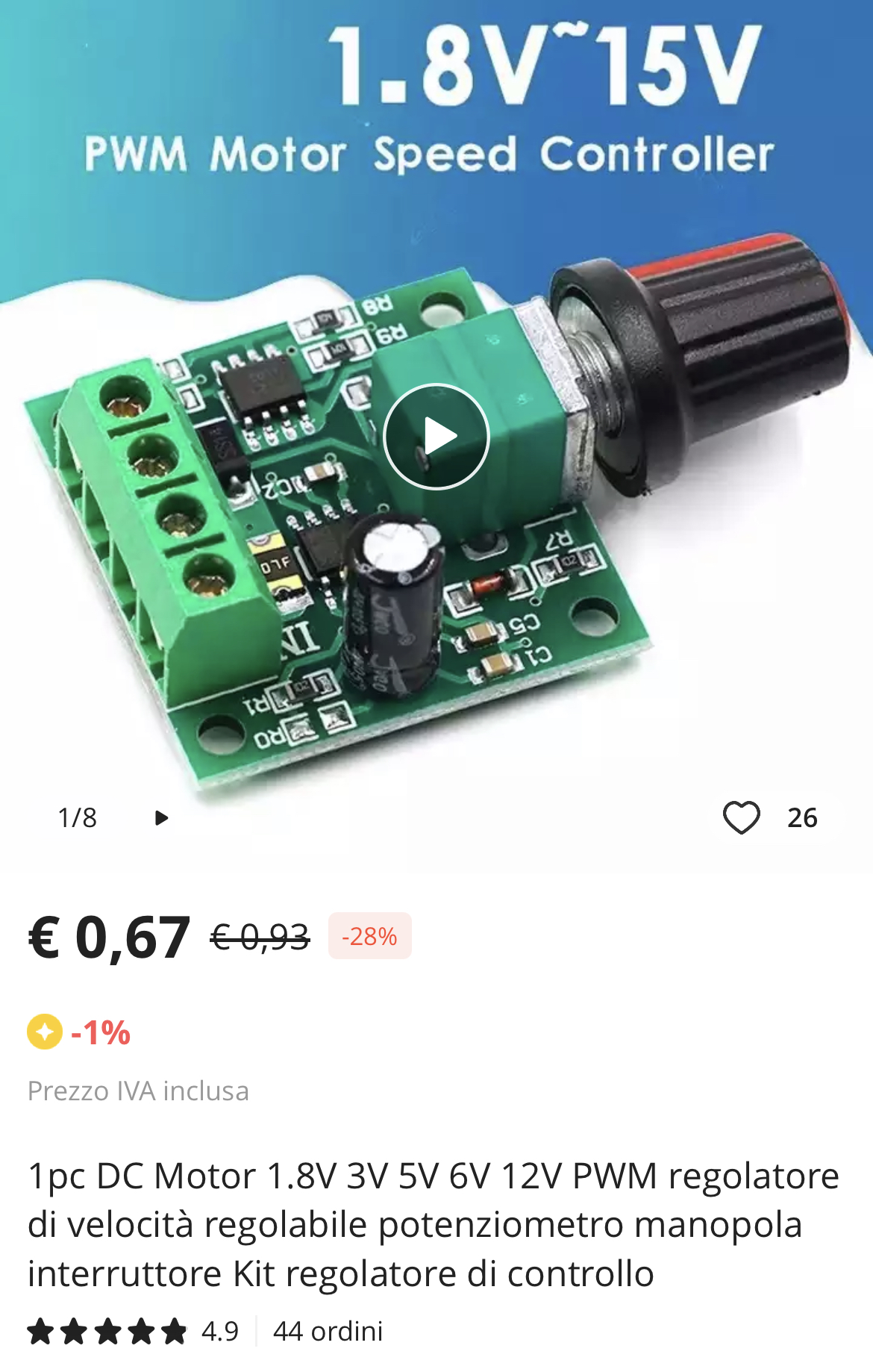Add this item to wishlist with heart

741,817
